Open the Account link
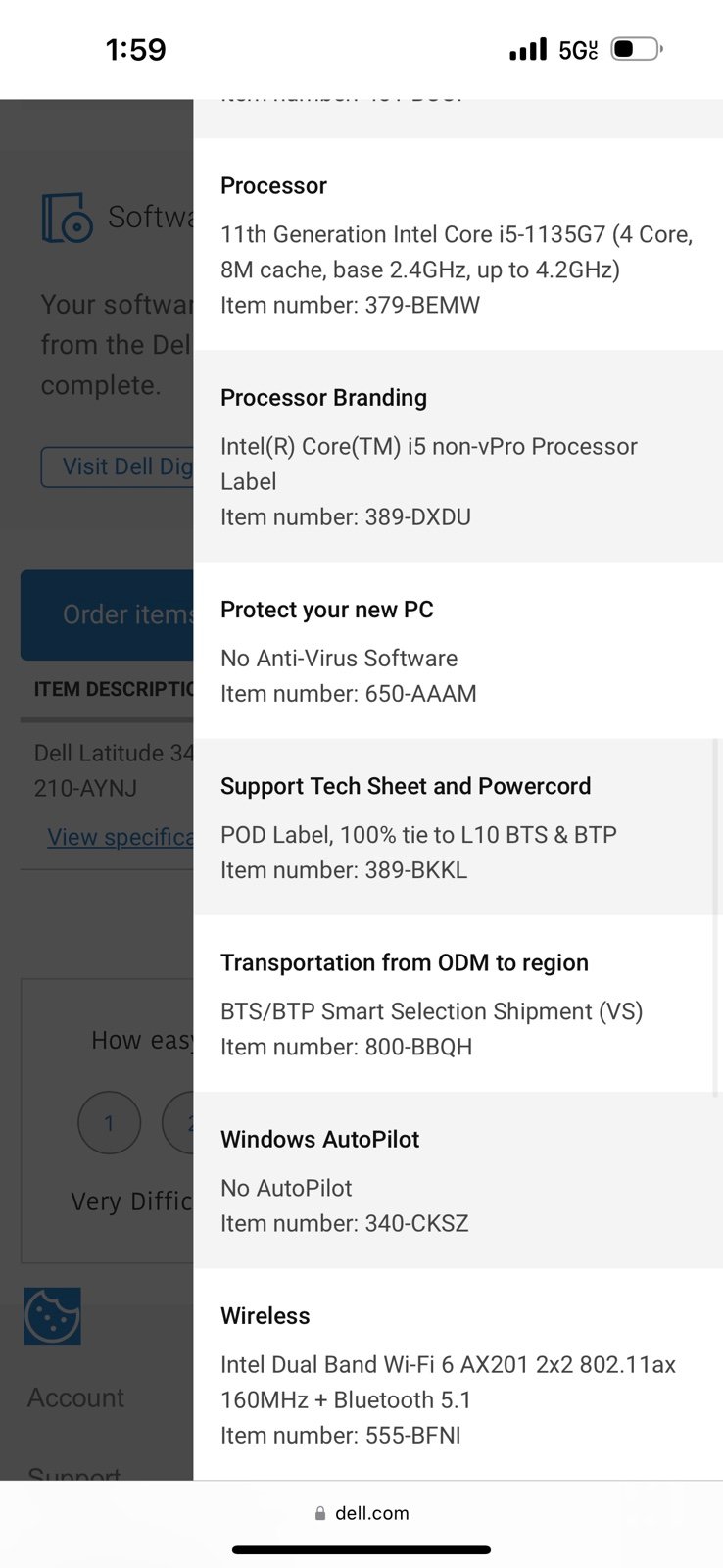The height and width of the screenshot is (1568, 723). pos(75,1397)
